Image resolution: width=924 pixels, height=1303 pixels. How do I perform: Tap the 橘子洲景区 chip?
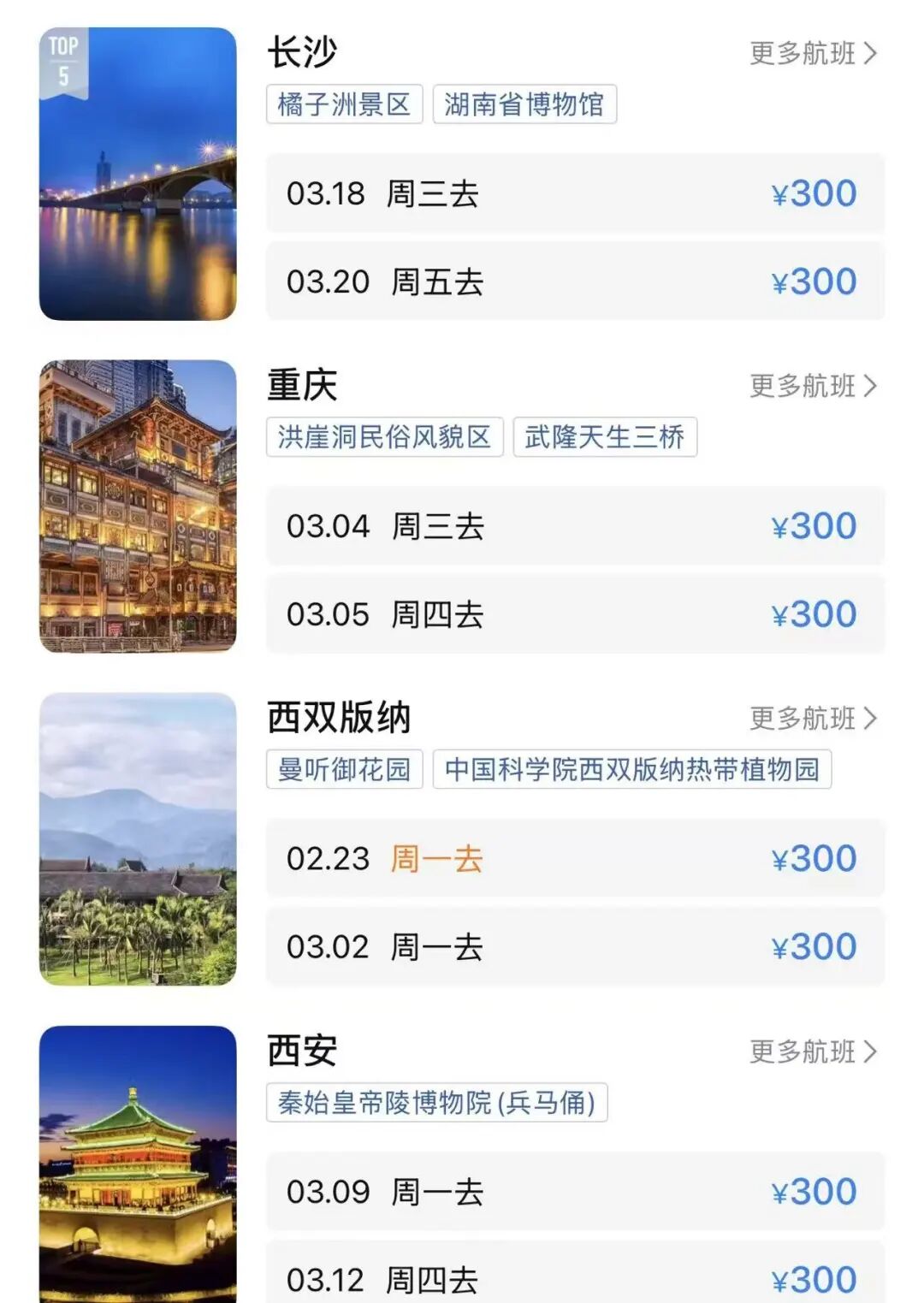click(344, 104)
